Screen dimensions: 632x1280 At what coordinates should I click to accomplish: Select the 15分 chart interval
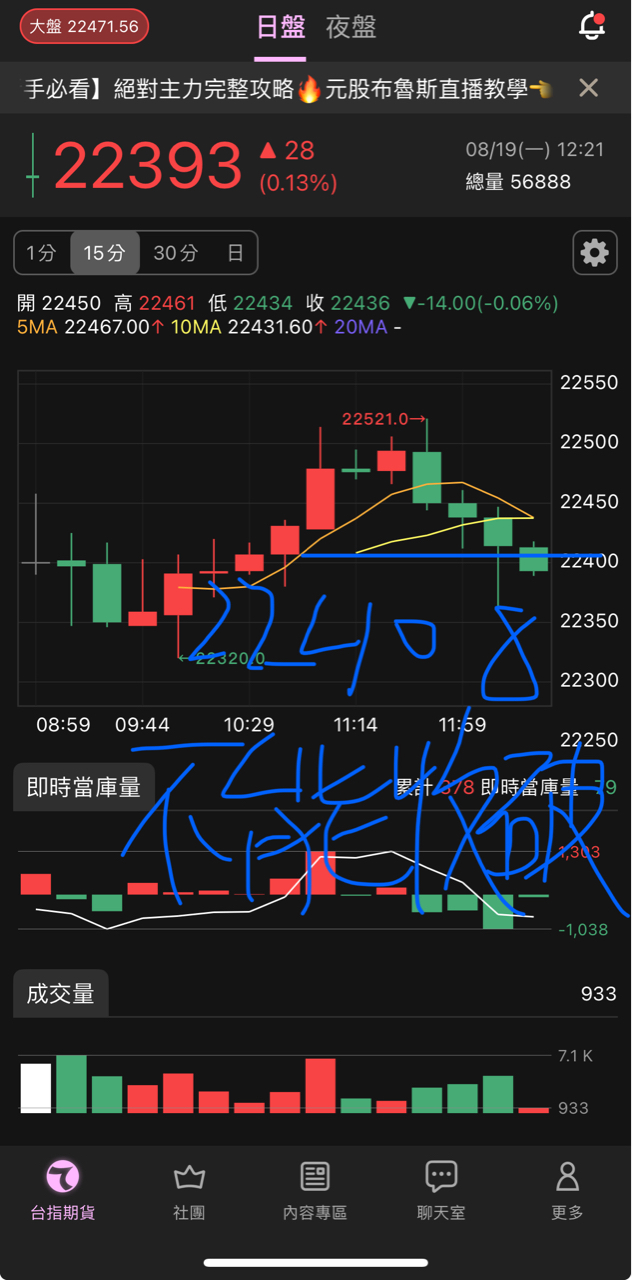click(x=104, y=253)
